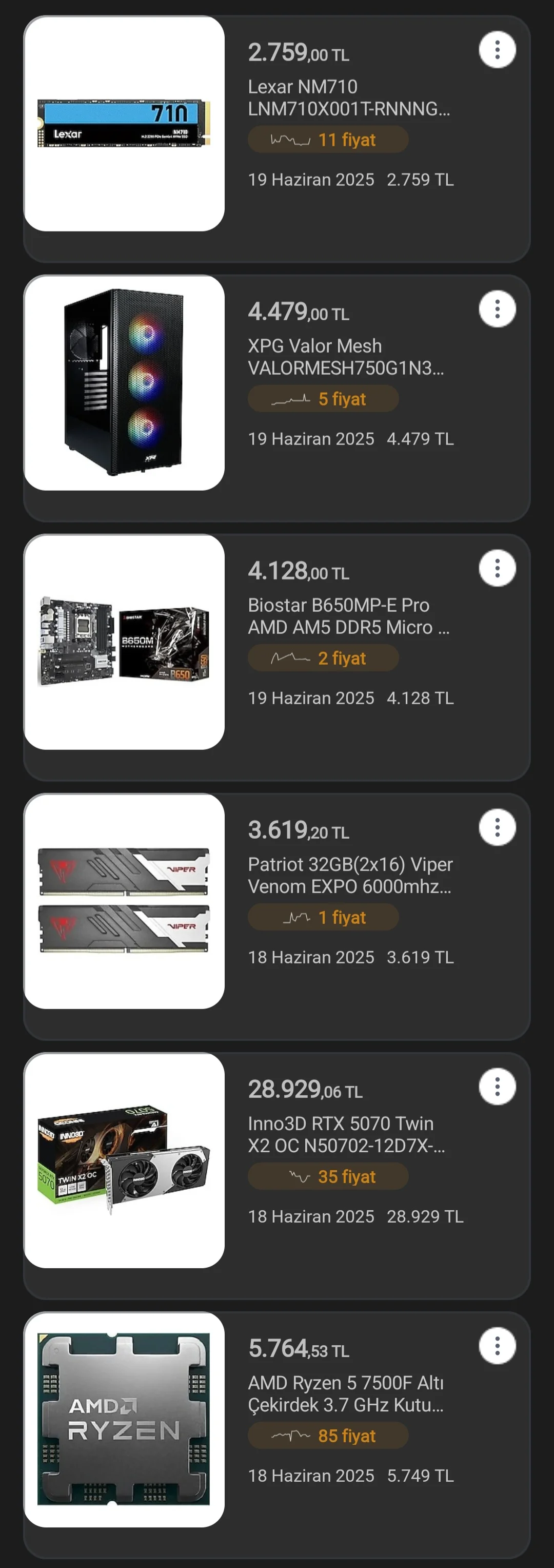Screen dimensions: 554x1568
Task: Open the overflow menu for Biostar B650MP-E Pro
Action: coord(497,569)
